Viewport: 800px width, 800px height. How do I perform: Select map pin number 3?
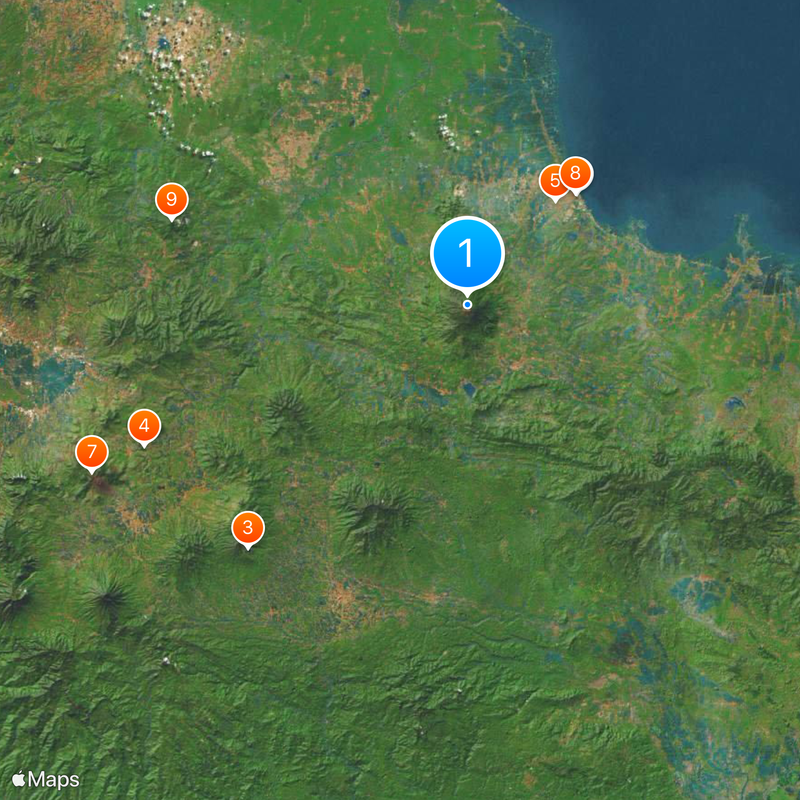(x=248, y=527)
